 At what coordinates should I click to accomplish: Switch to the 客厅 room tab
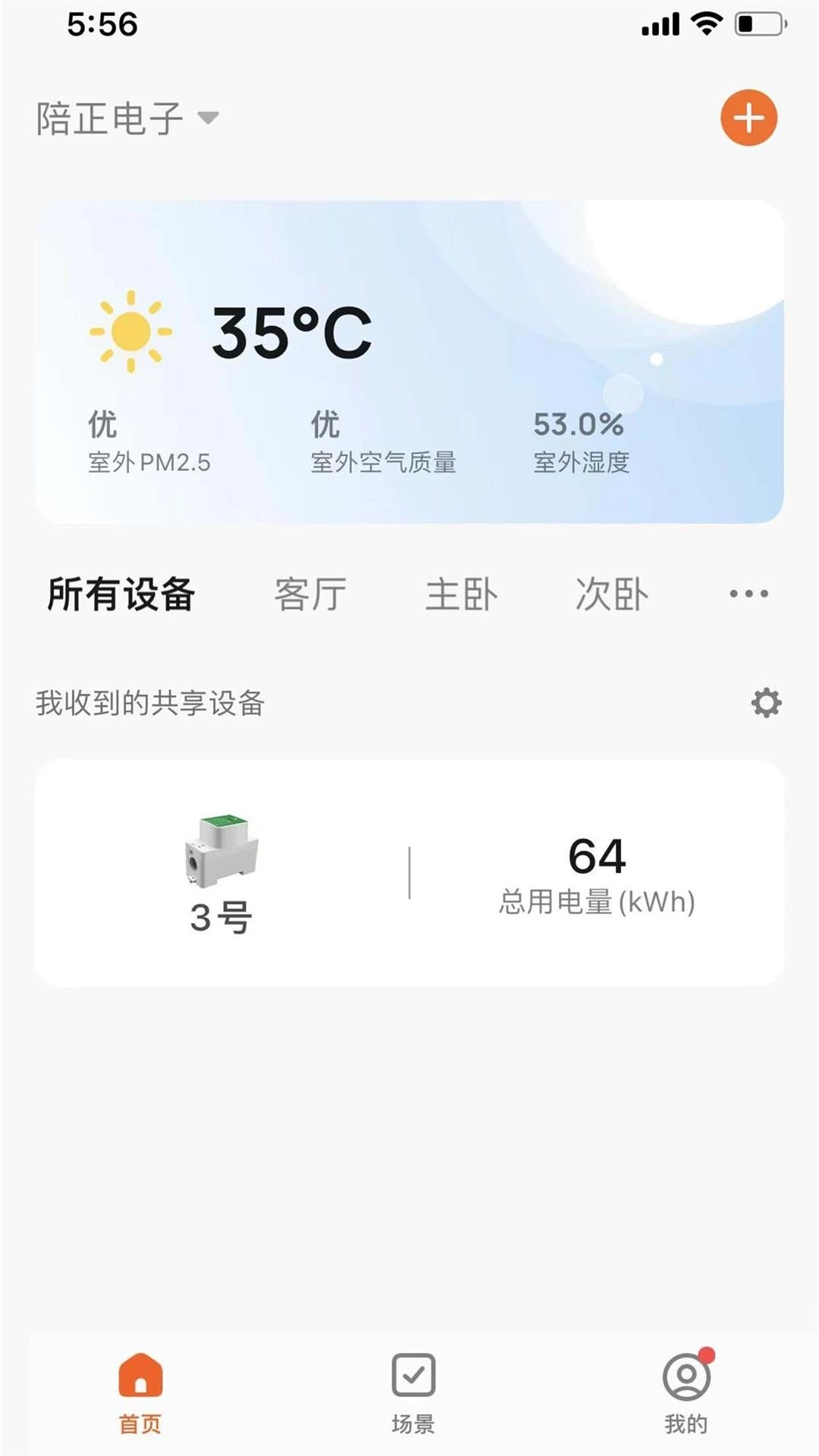(311, 594)
